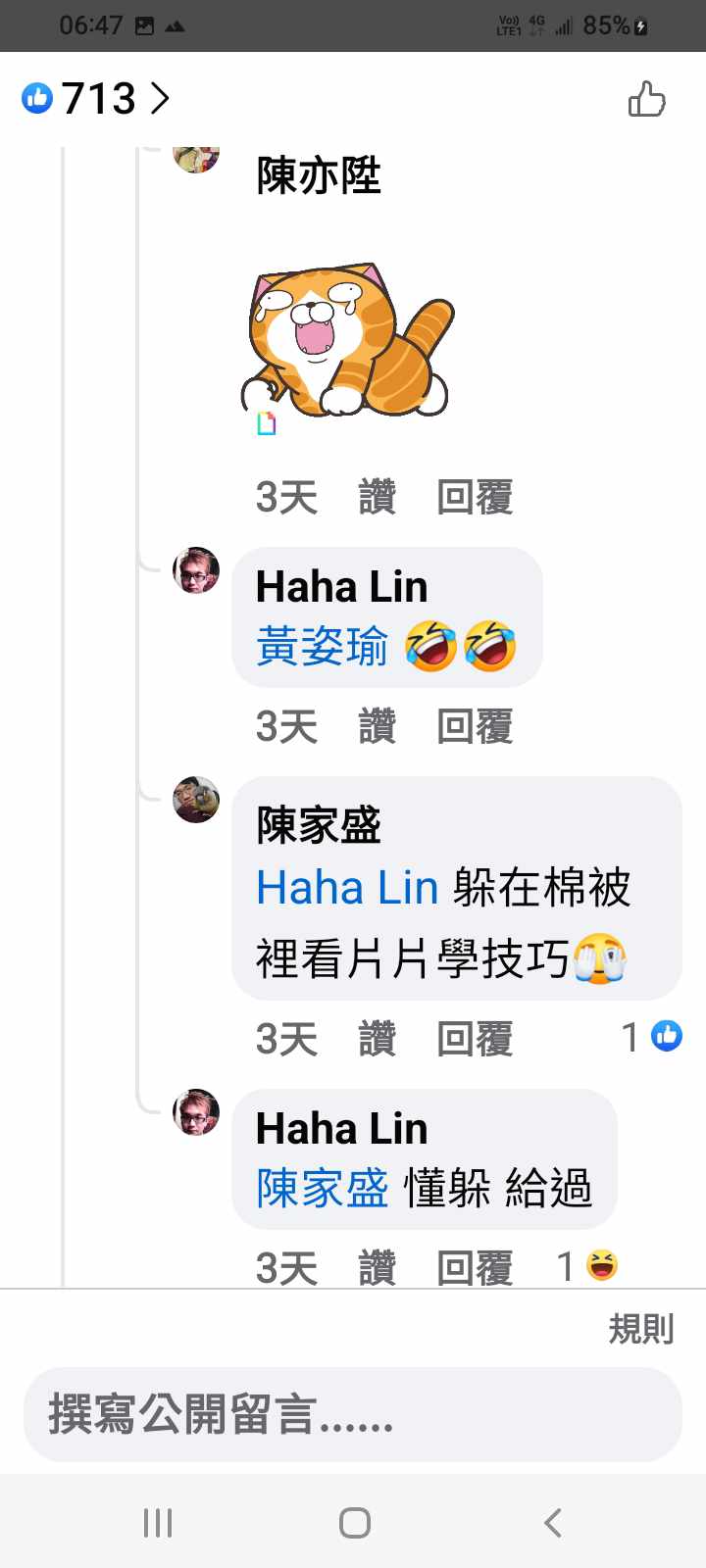Go back with the system back button
706x1568 pixels.
(553, 1523)
